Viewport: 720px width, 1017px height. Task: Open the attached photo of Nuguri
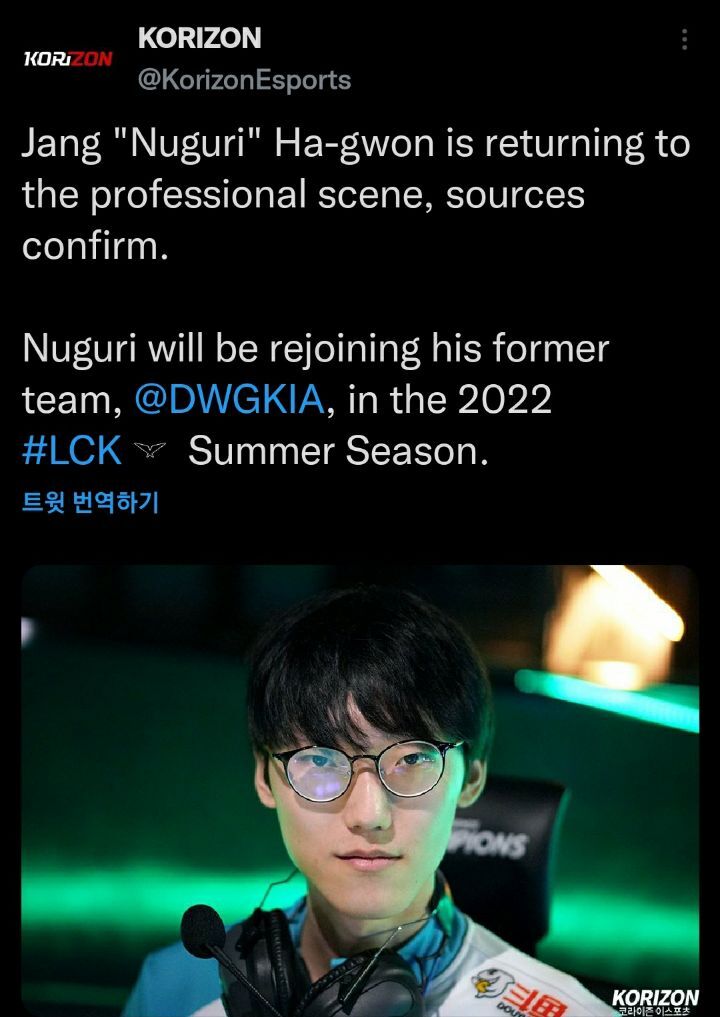360,790
